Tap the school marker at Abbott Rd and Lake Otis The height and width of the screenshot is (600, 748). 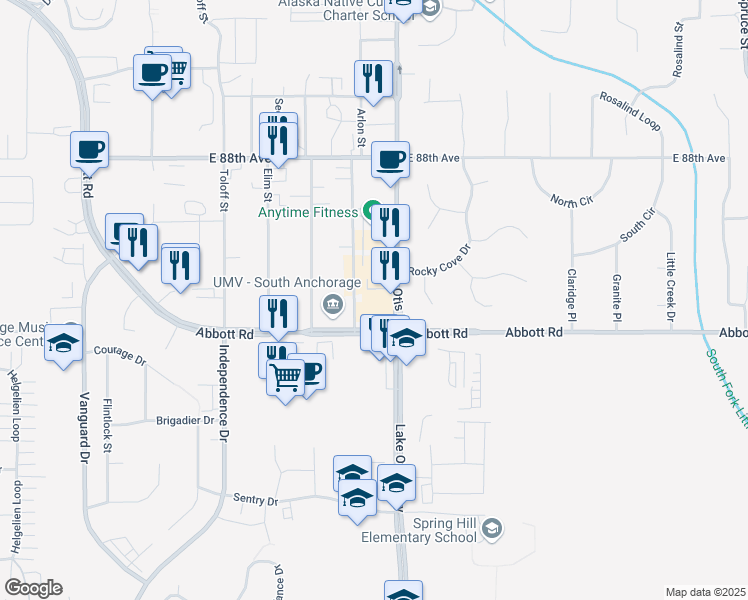tap(406, 339)
